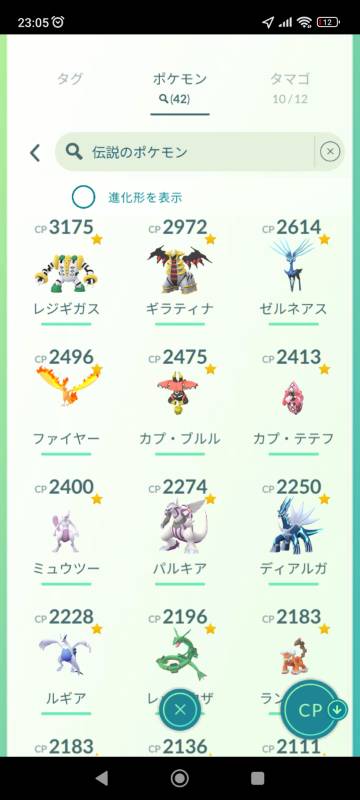This screenshot has height=800, width=360.
Task: Switch to the タグ tab
Action: pos(70,79)
